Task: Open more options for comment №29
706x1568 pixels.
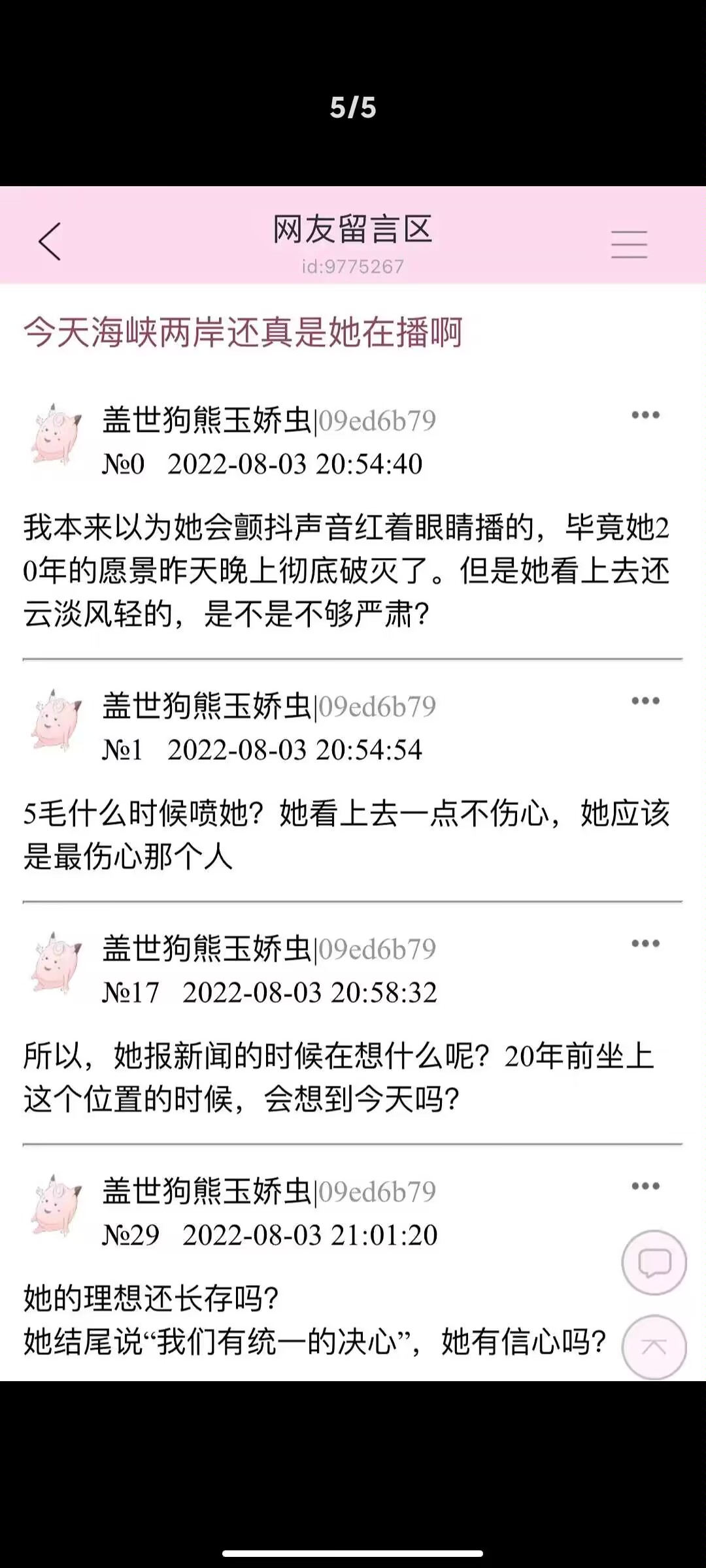Action: (645, 1186)
